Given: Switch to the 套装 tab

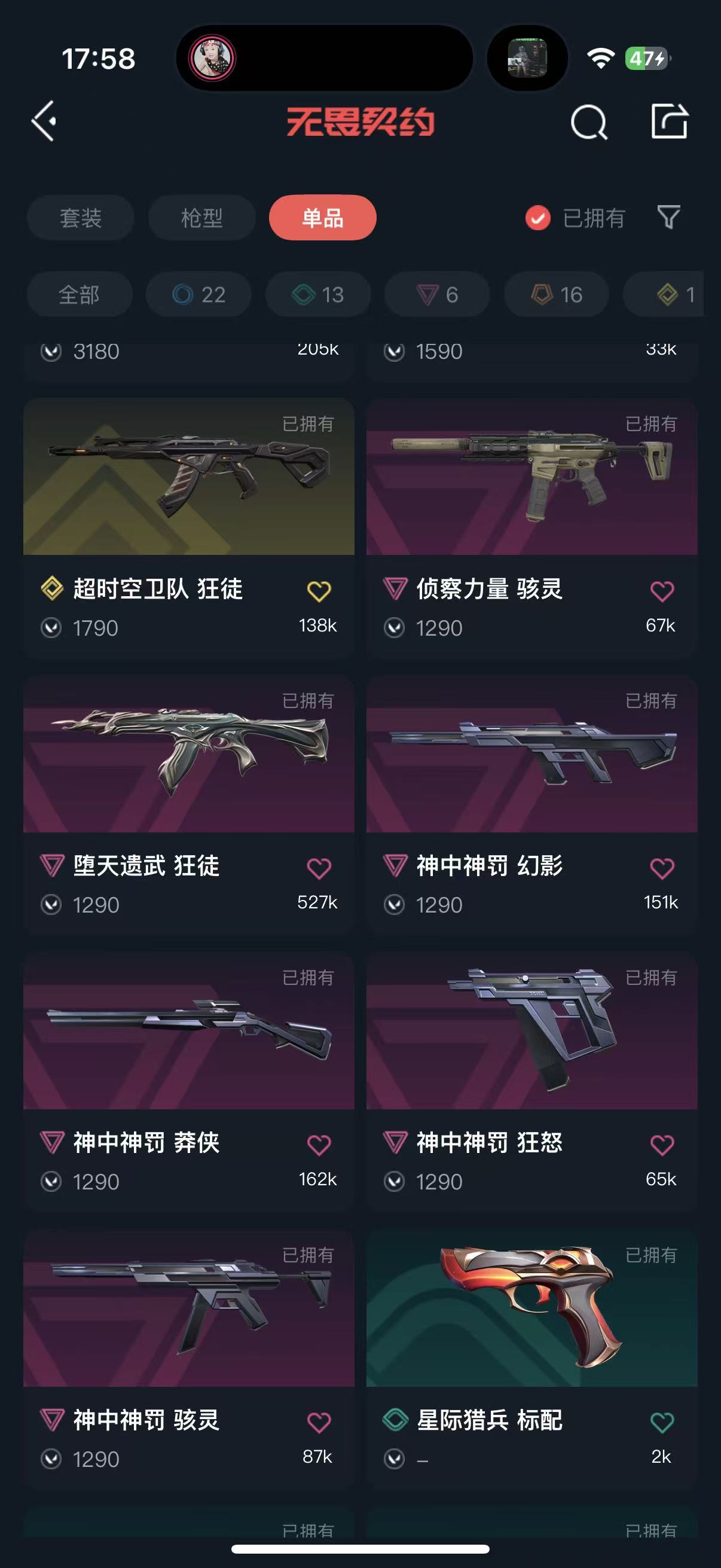Looking at the screenshot, I should (80, 218).
